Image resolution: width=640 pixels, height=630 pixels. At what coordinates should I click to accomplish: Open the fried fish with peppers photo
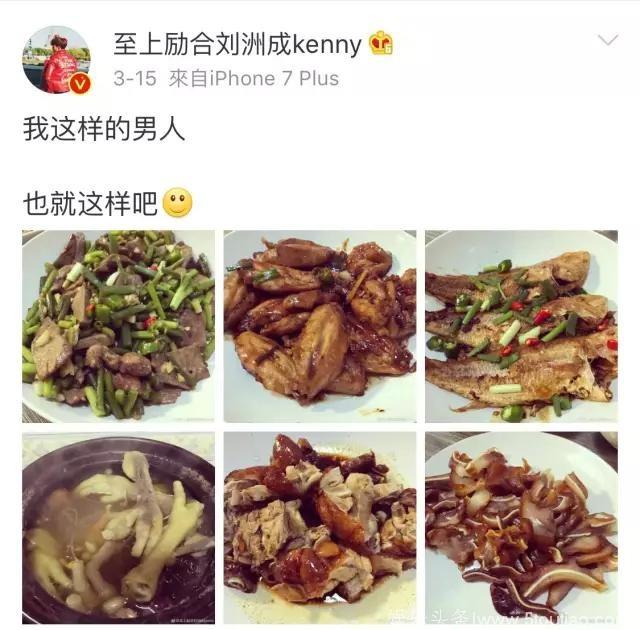pyautogui.click(x=521, y=326)
